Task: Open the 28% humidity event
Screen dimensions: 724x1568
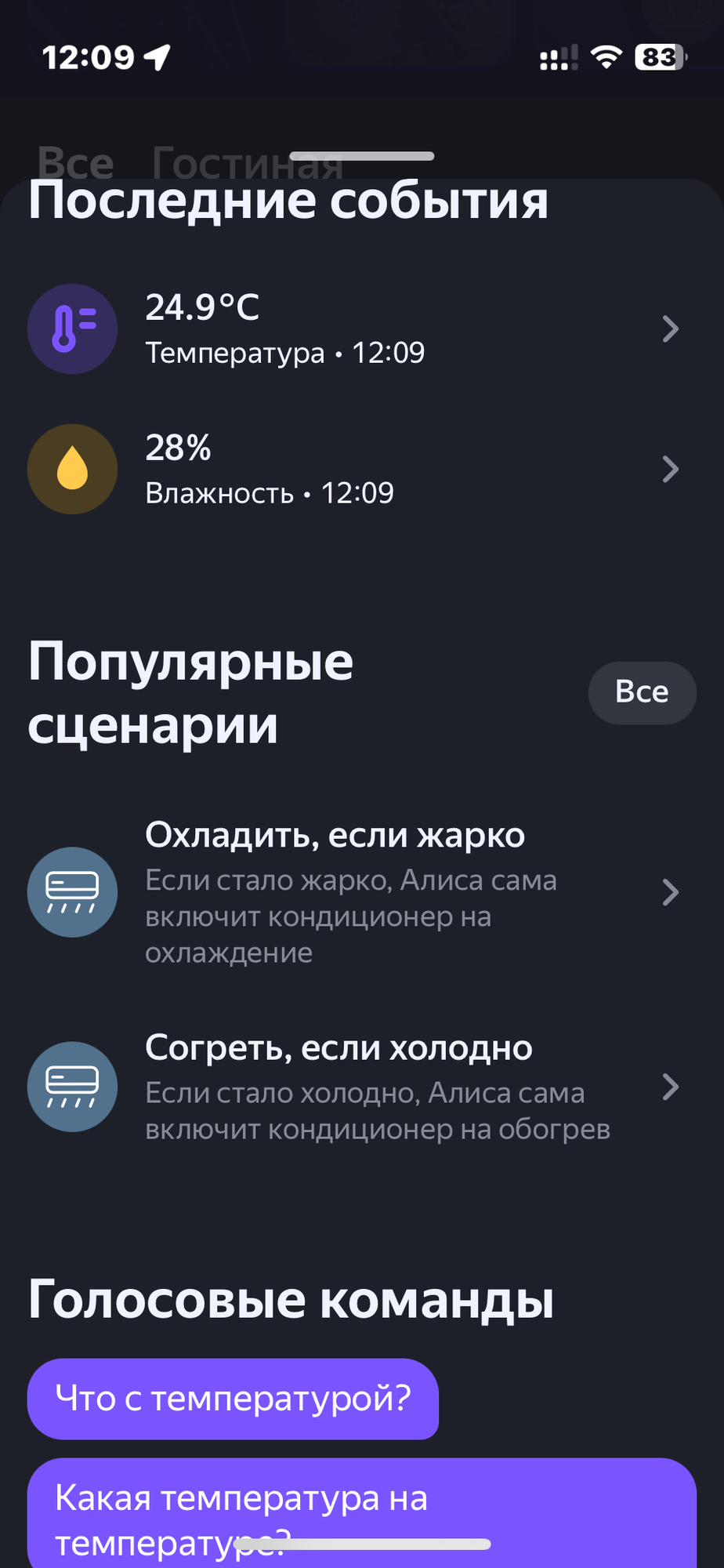Action: pyautogui.click(x=360, y=470)
